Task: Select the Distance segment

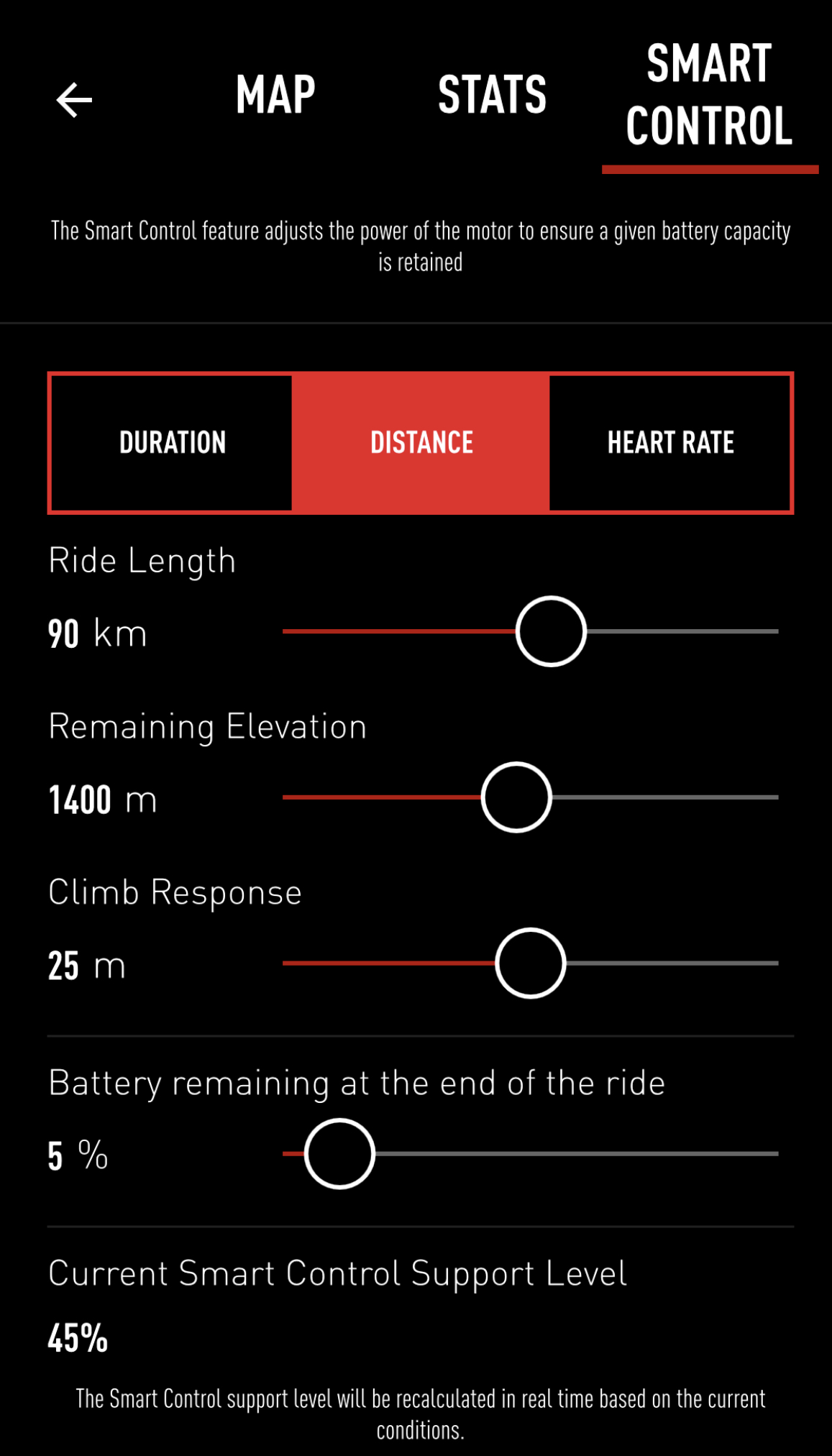Action: click(x=421, y=442)
